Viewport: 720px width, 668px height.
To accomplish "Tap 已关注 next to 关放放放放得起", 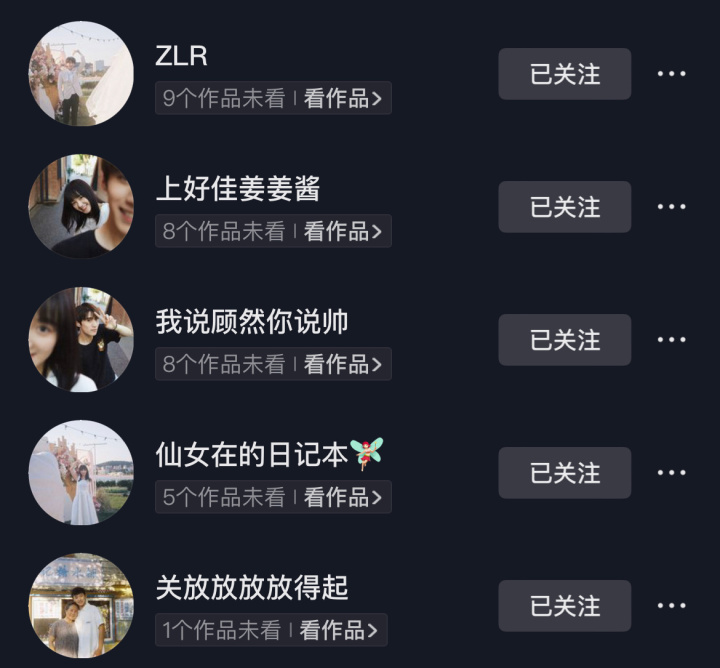I will click(x=564, y=606).
